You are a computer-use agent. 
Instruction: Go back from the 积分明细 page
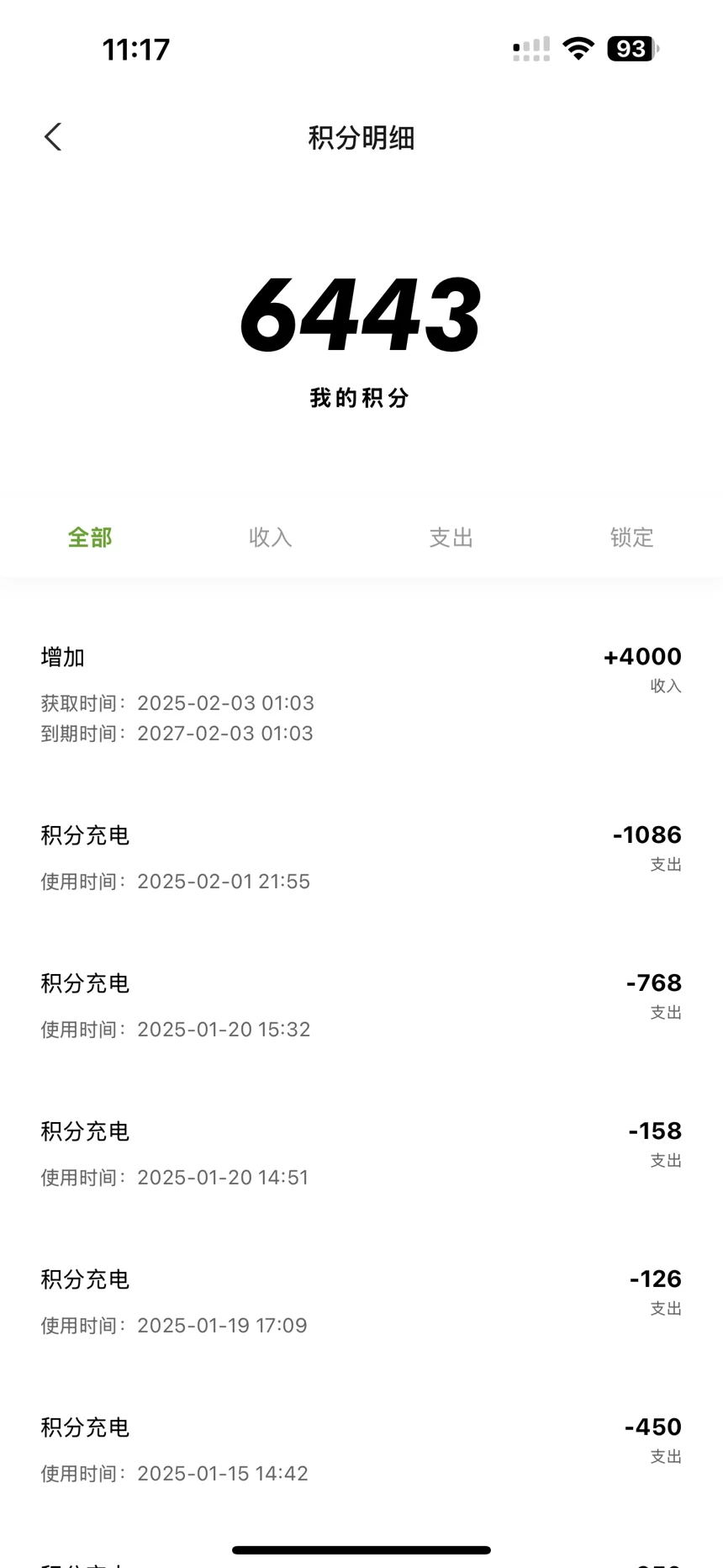53,137
